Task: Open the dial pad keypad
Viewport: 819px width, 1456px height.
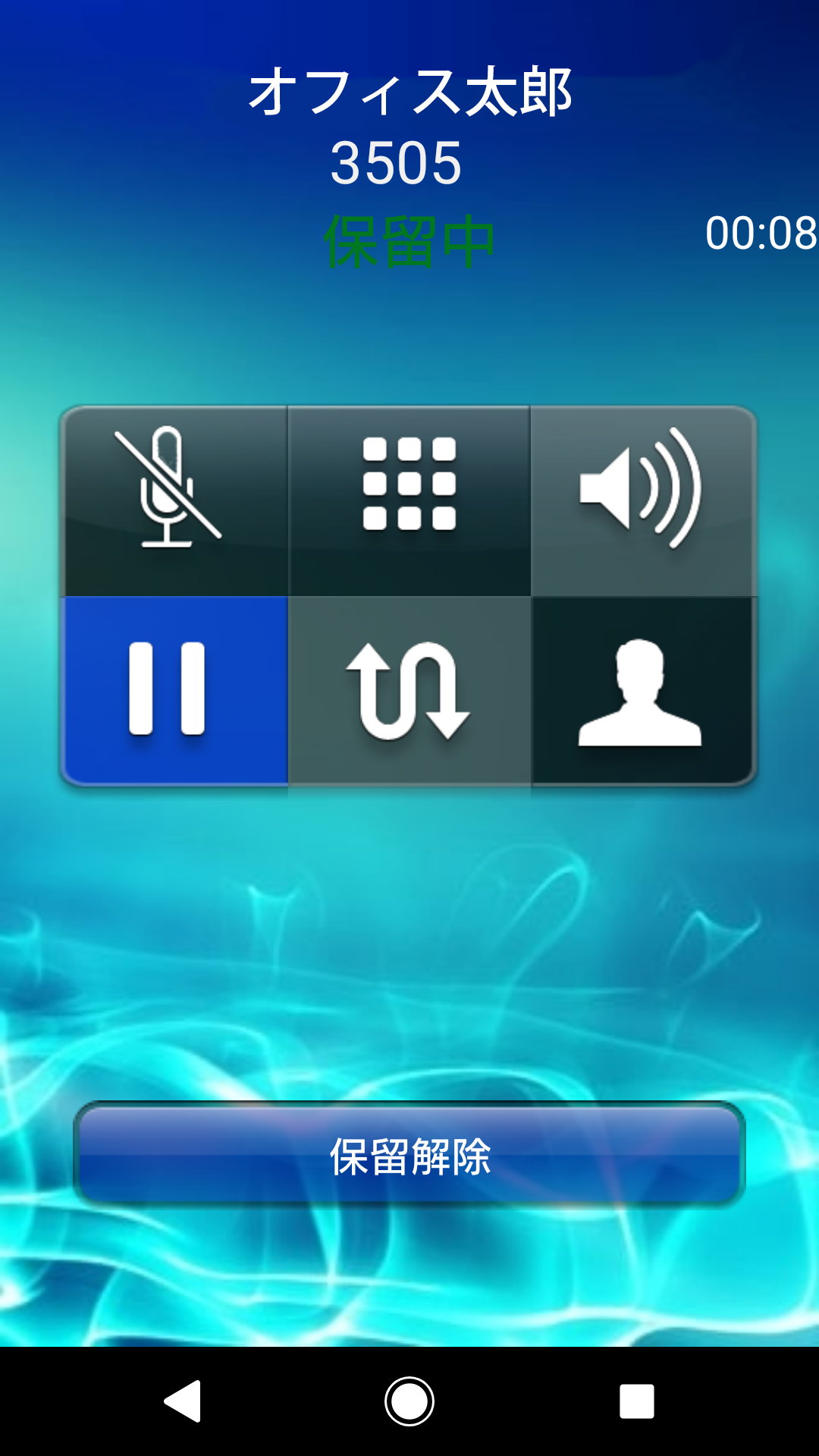Action: (409, 500)
